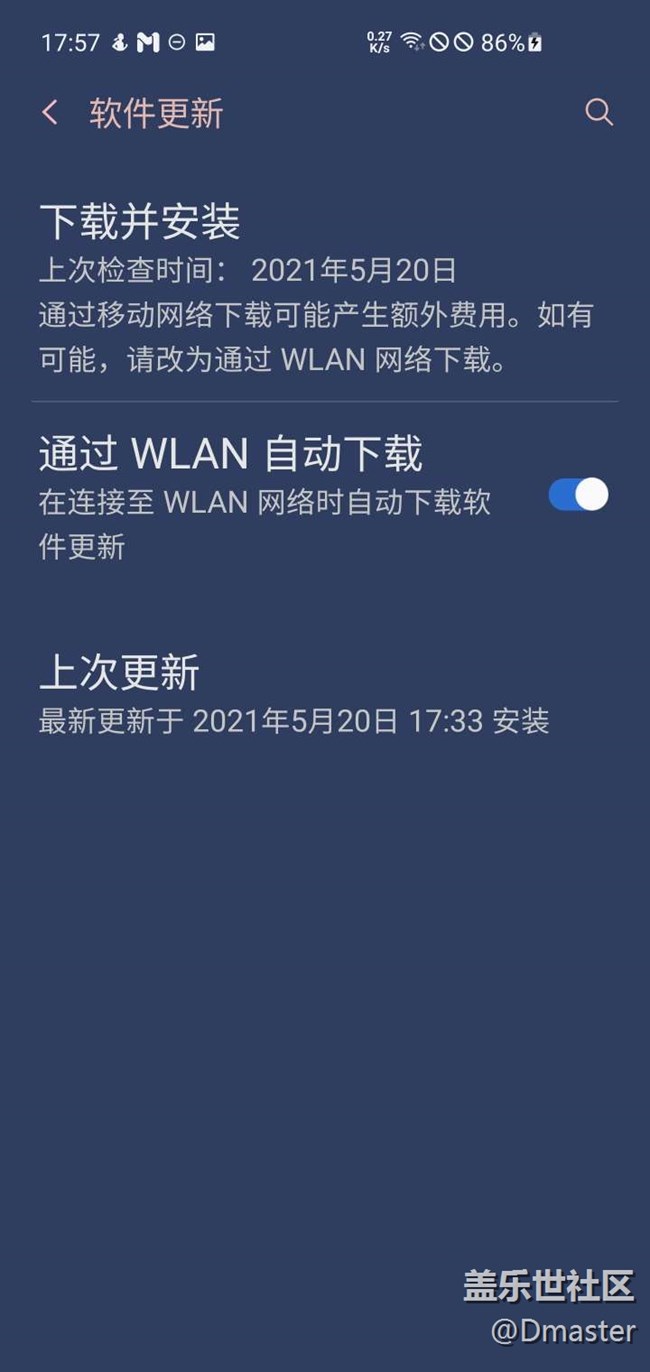Turn off 通过 WLAN 自动下载 switch
650x1372 pixels.
point(578,495)
